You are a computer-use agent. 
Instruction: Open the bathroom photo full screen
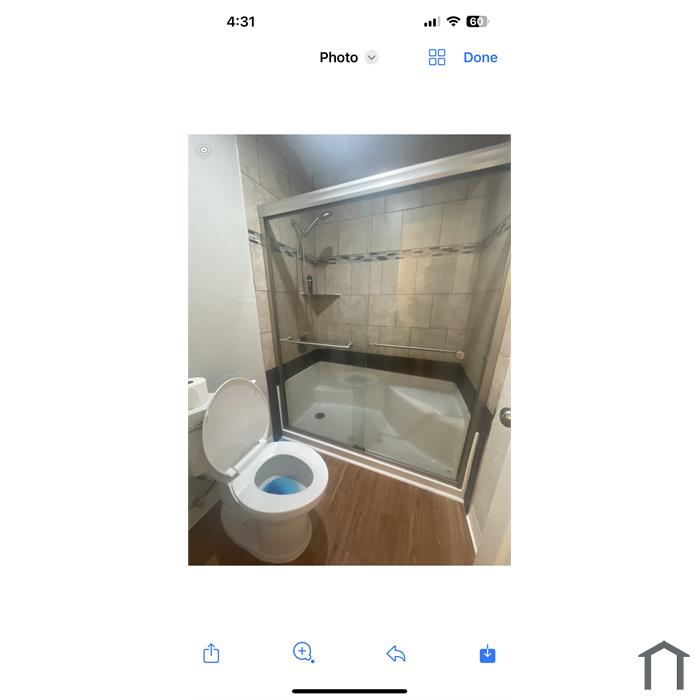(349, 350)
